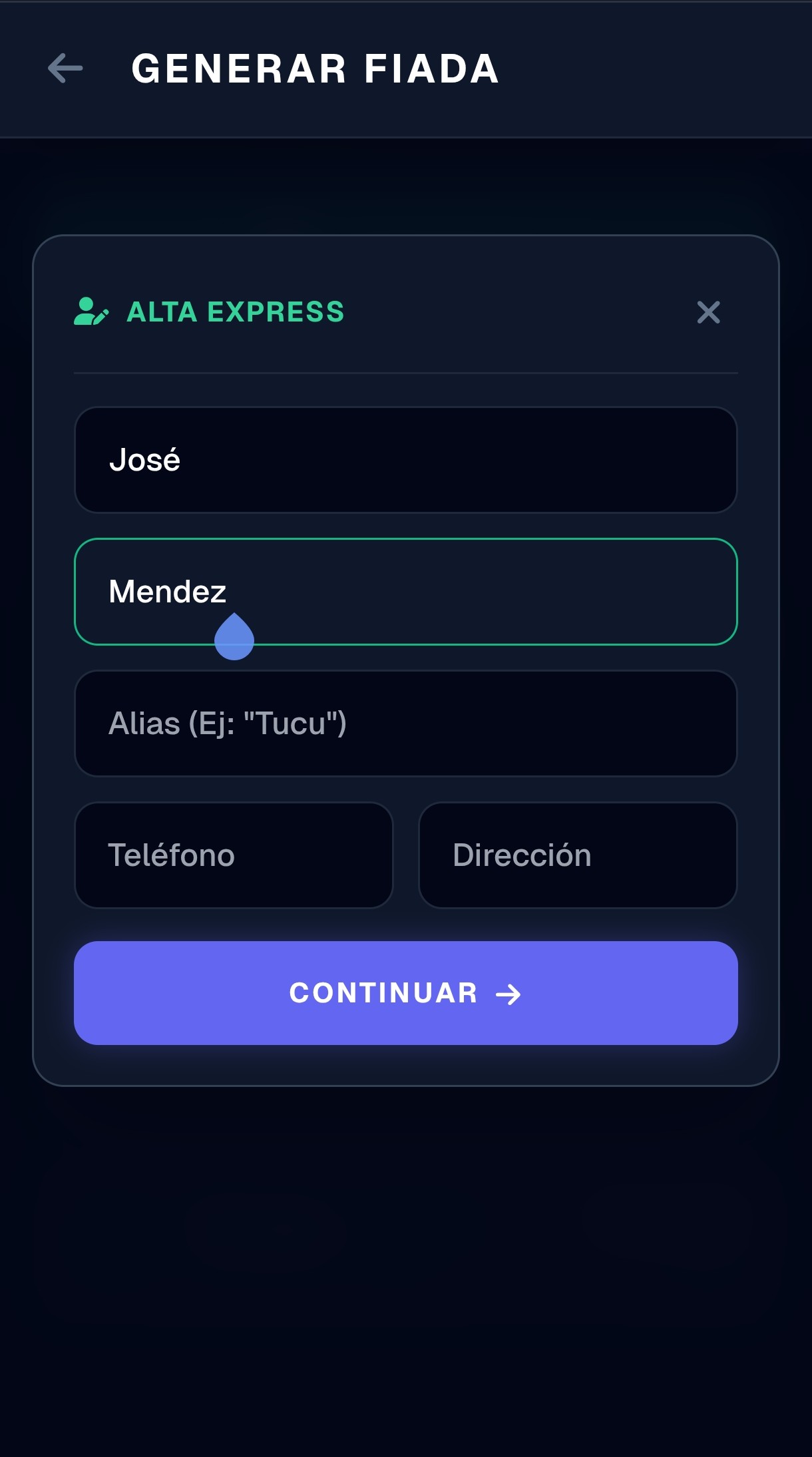This screenshot has height=1457, width=812.
Task: Click into the Dirección field
Action: click(x=578, y=855)
